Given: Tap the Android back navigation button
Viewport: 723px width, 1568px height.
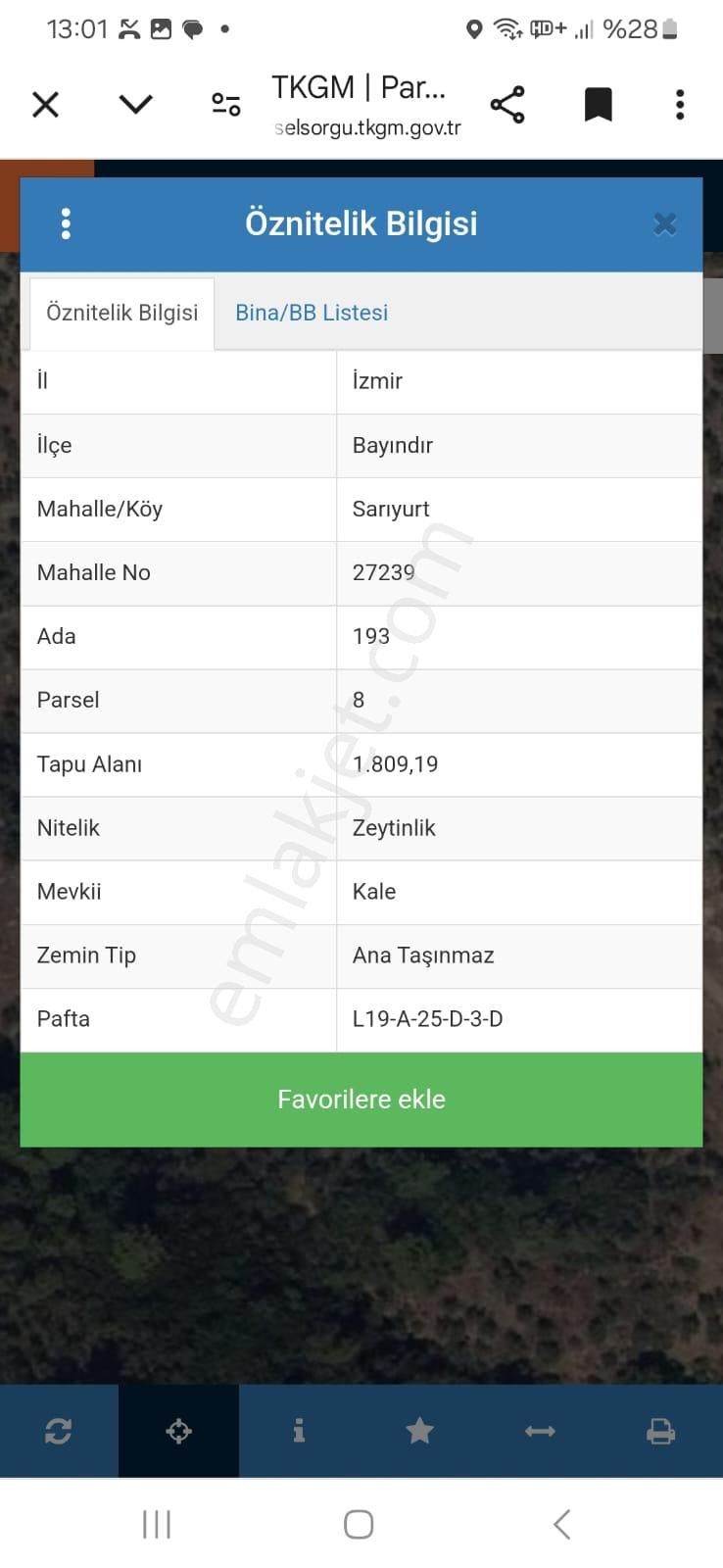Looking at the screenshot, I should pos(561,1524).
